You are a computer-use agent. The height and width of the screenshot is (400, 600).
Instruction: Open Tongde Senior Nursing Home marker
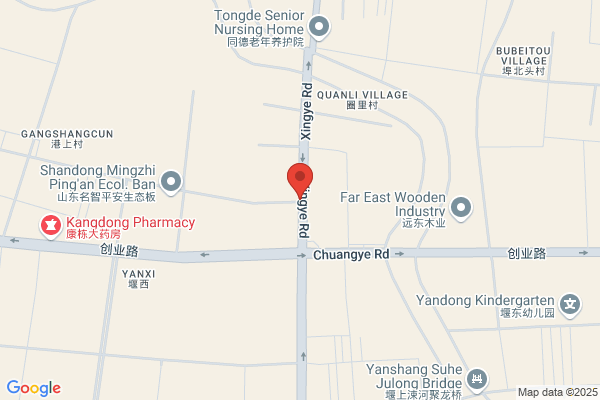(319, 28)
